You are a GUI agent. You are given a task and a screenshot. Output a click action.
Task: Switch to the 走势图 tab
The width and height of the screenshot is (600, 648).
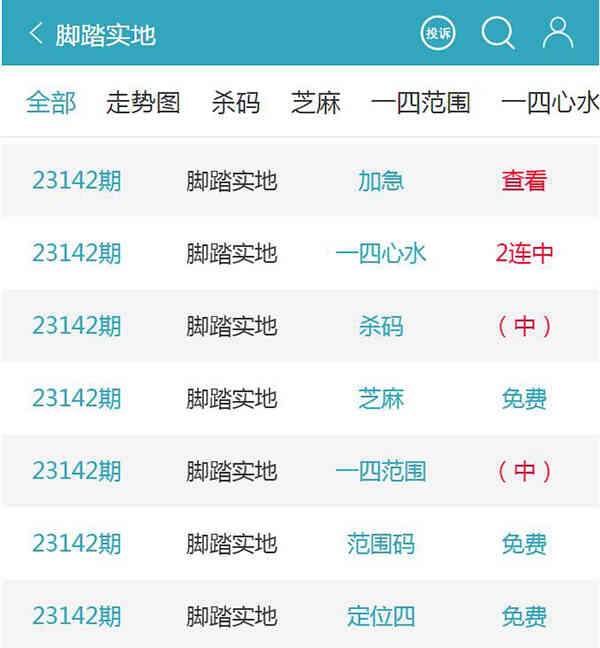[143, 102]
